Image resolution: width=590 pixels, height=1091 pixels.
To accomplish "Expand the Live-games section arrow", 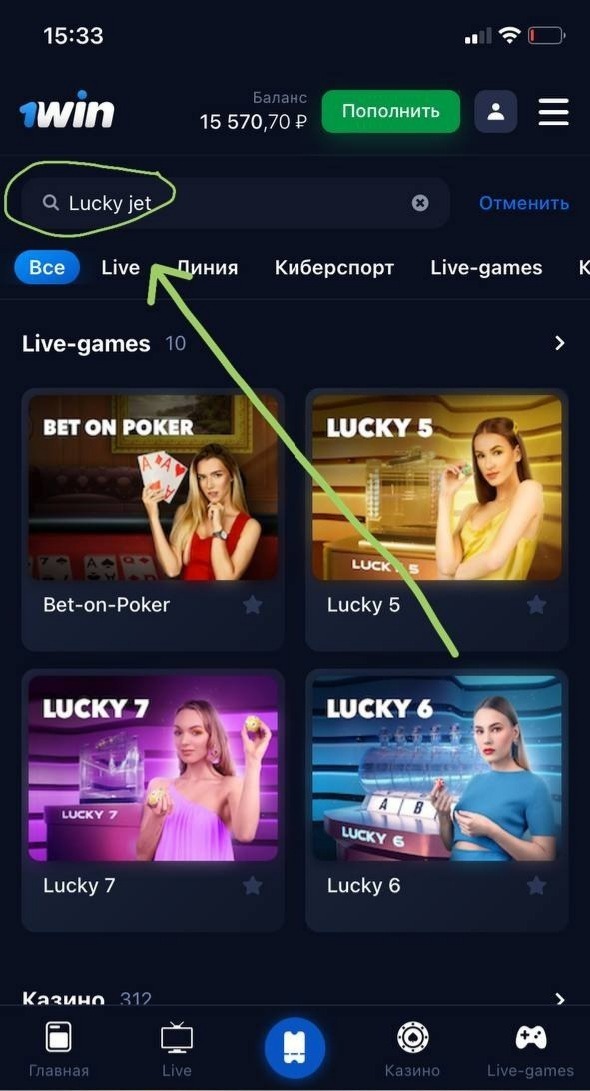I will point(560,343).
